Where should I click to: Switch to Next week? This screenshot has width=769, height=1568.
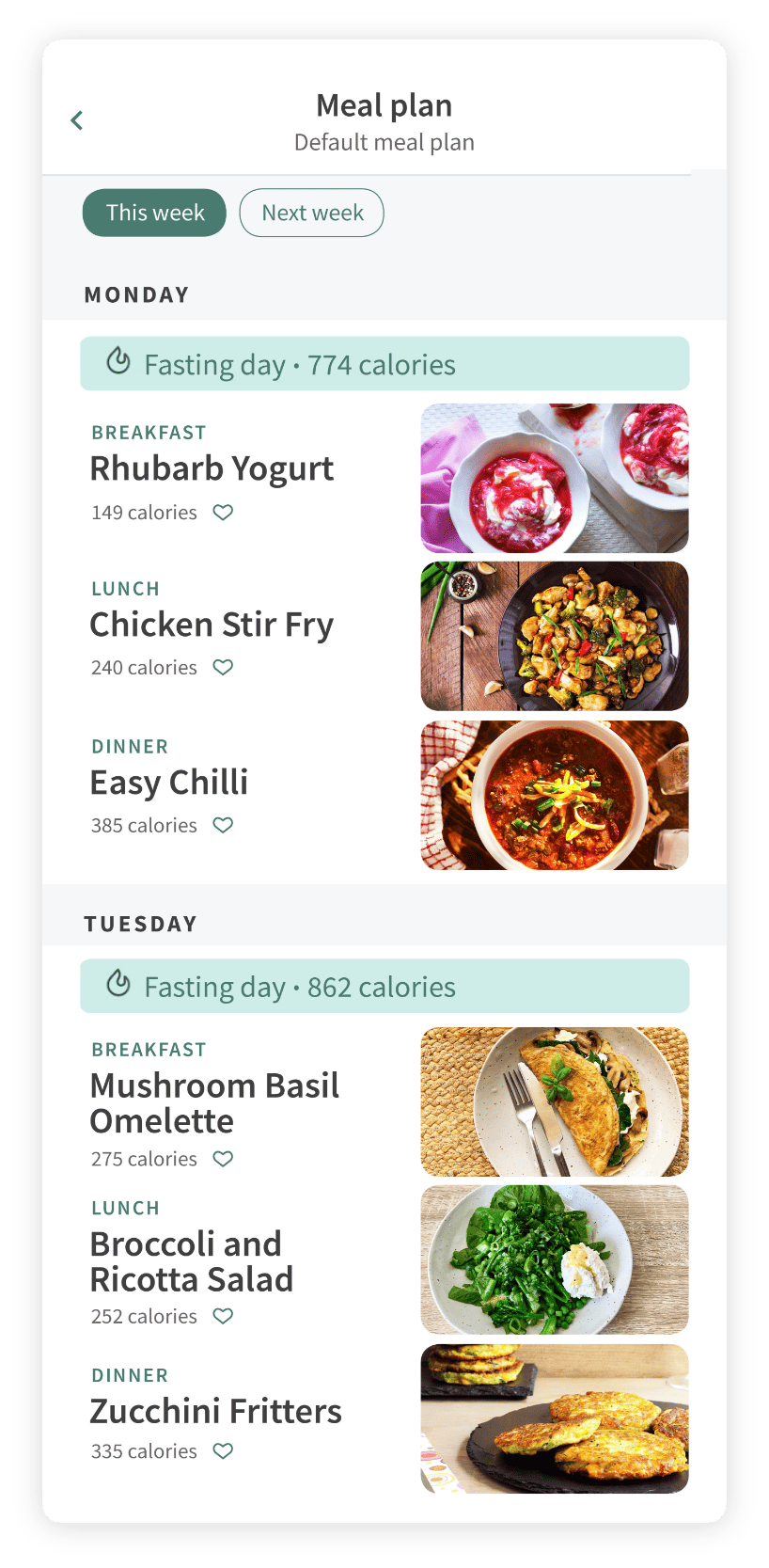click(x=312, y=213)
